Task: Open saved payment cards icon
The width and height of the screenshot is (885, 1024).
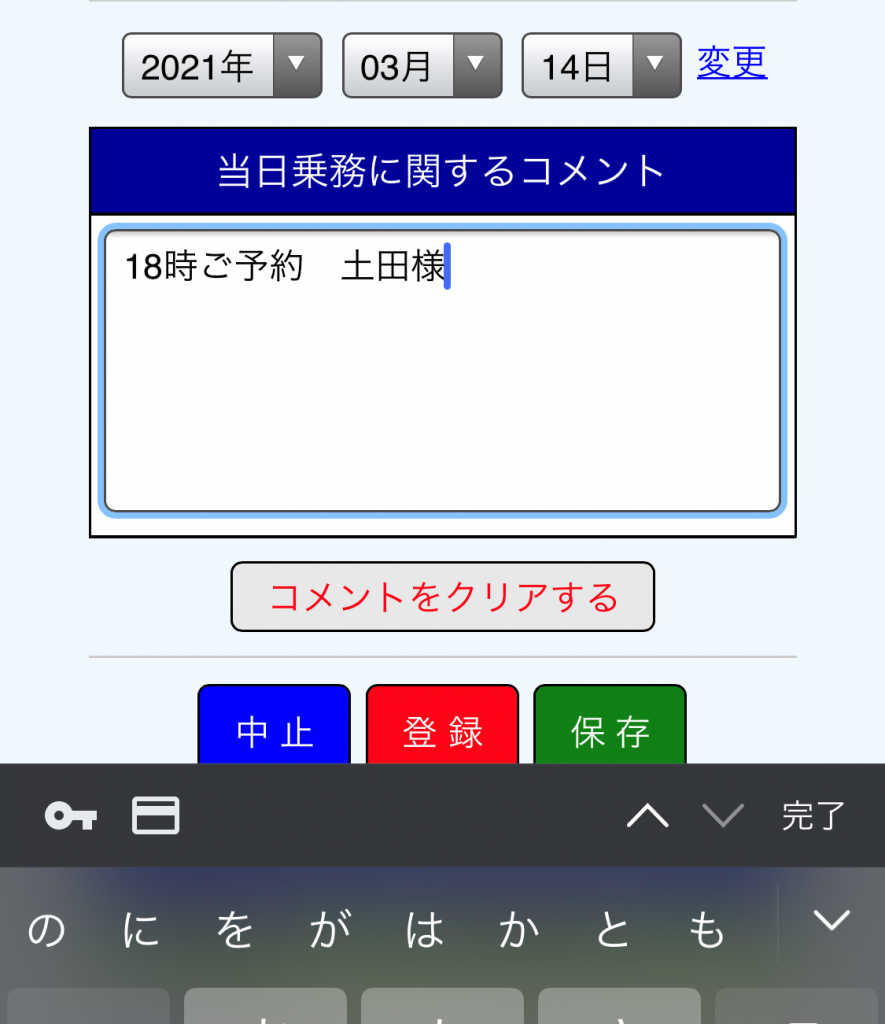Action: 156,816
